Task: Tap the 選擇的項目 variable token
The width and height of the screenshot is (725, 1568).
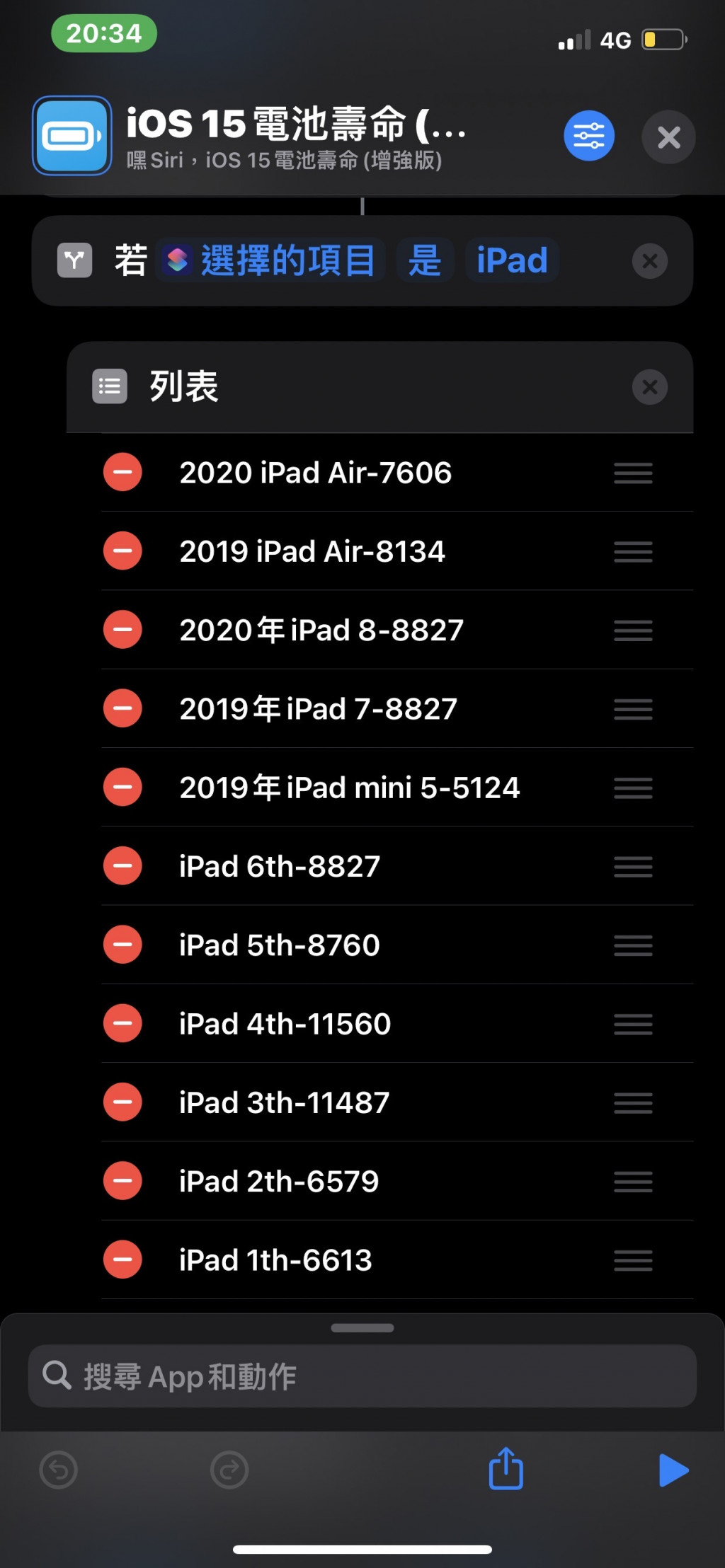Action: click(x=270, y=260)
